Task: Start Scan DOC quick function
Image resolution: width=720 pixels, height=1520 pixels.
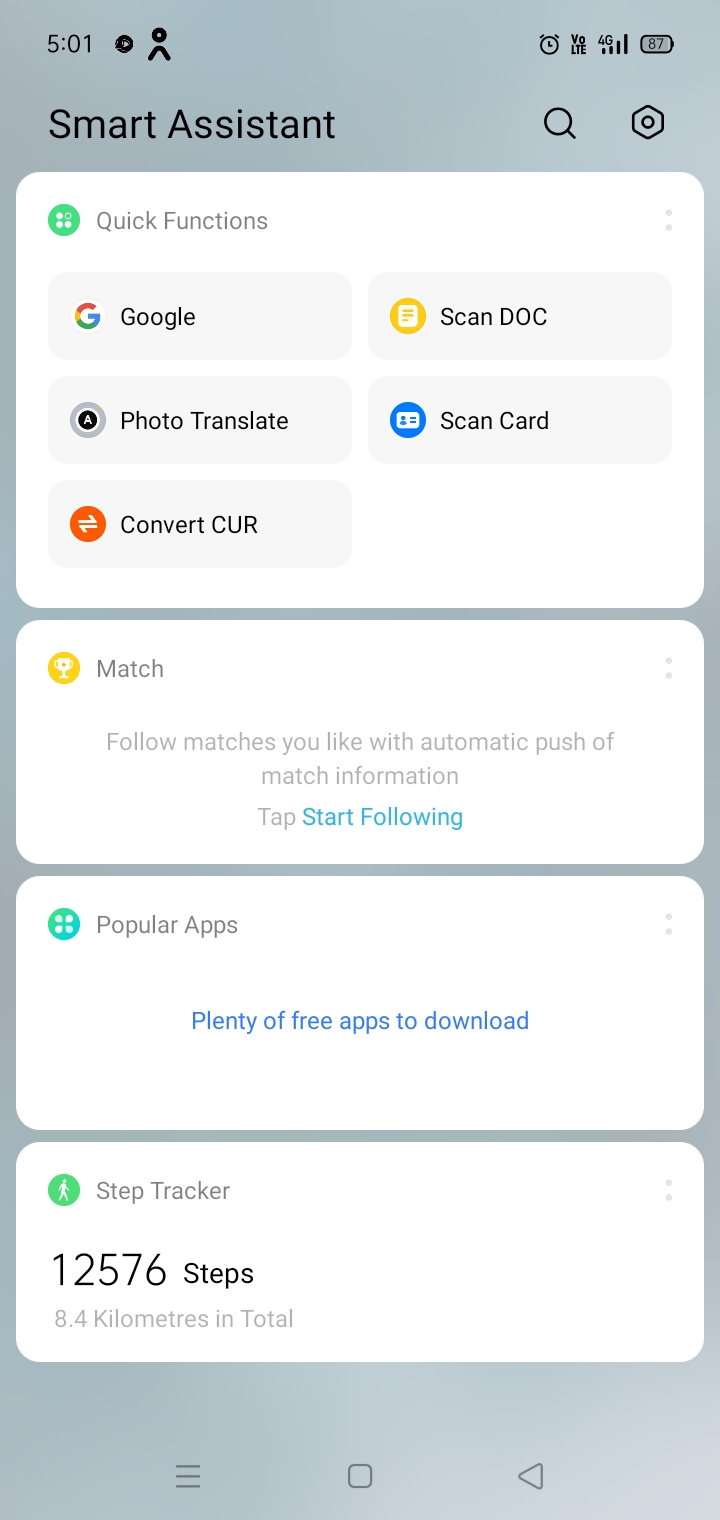Action: coord(520,316)
